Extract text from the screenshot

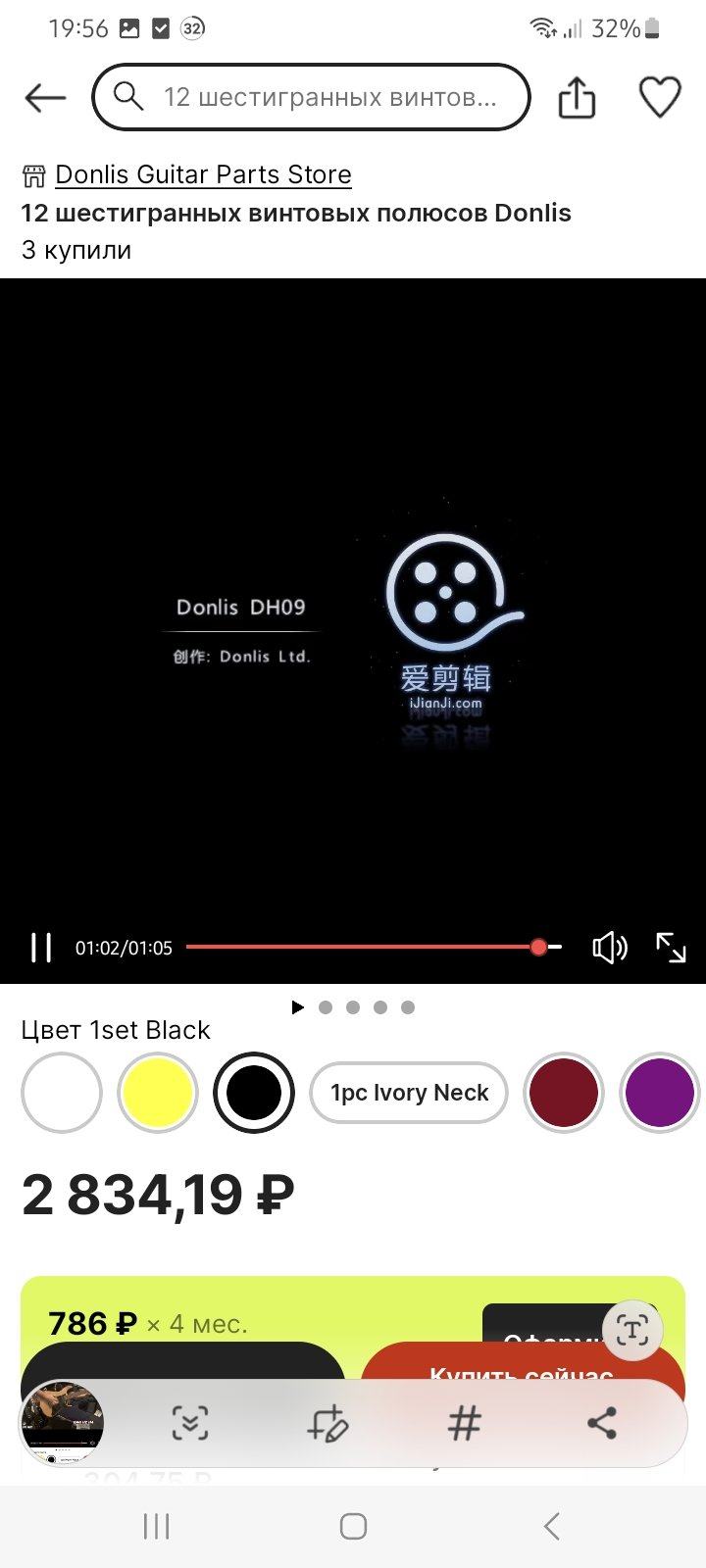pyautogui.click(x=632, y=1330)
